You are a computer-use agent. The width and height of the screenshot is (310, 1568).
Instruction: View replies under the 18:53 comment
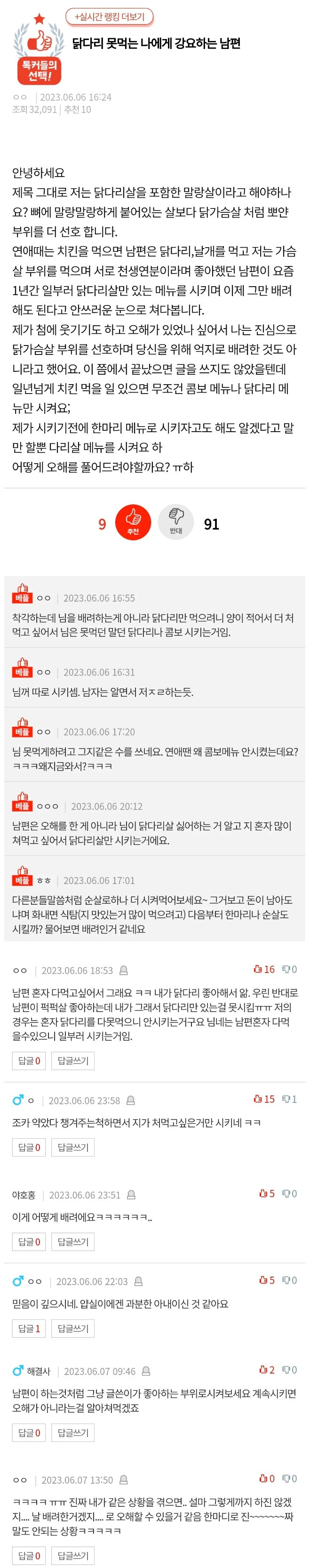pyautogui.click(x=29, y=1061)
